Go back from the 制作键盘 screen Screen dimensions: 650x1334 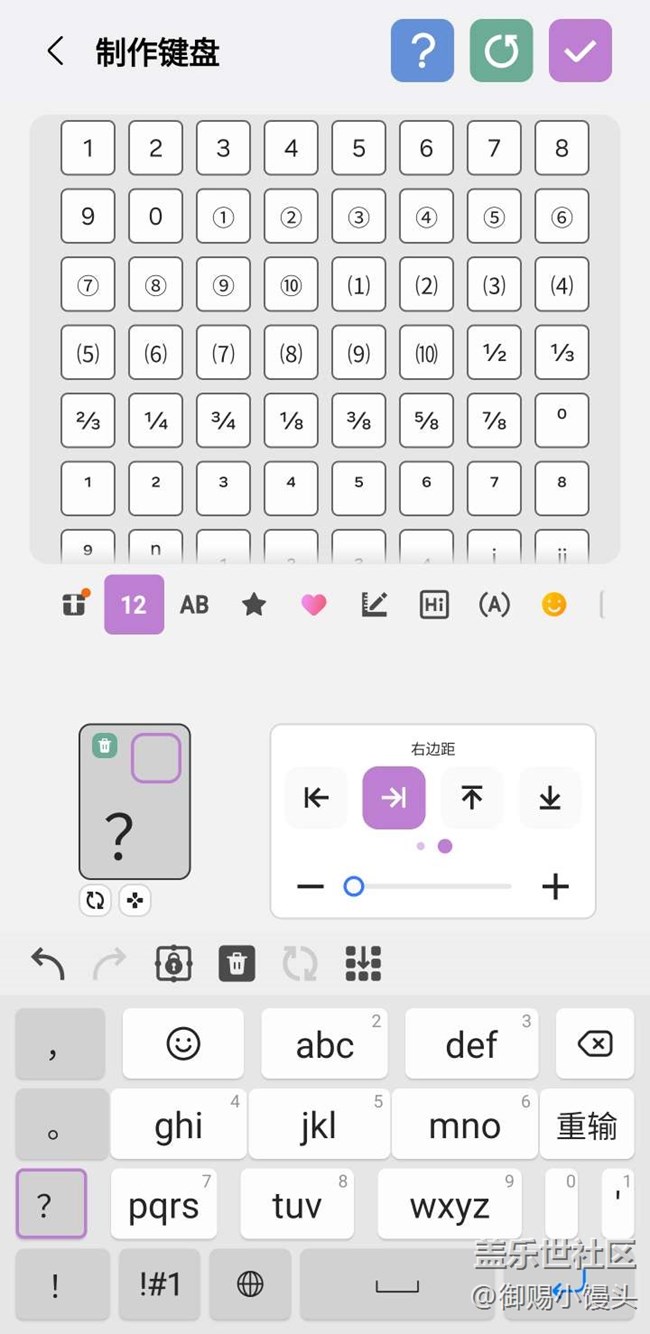(55, 51)
